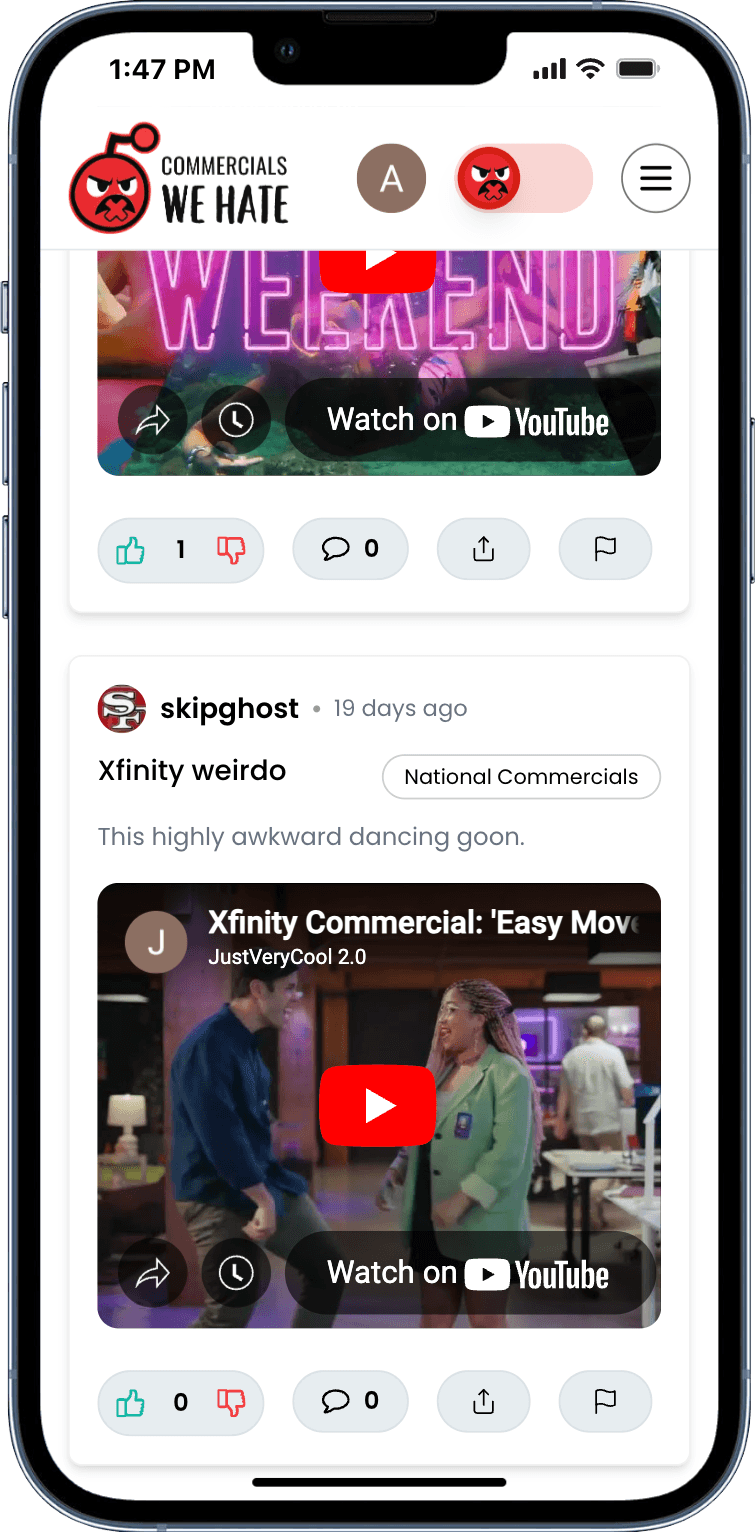
Task: Share the Xfinity weirdo post
Action: 483,1402
